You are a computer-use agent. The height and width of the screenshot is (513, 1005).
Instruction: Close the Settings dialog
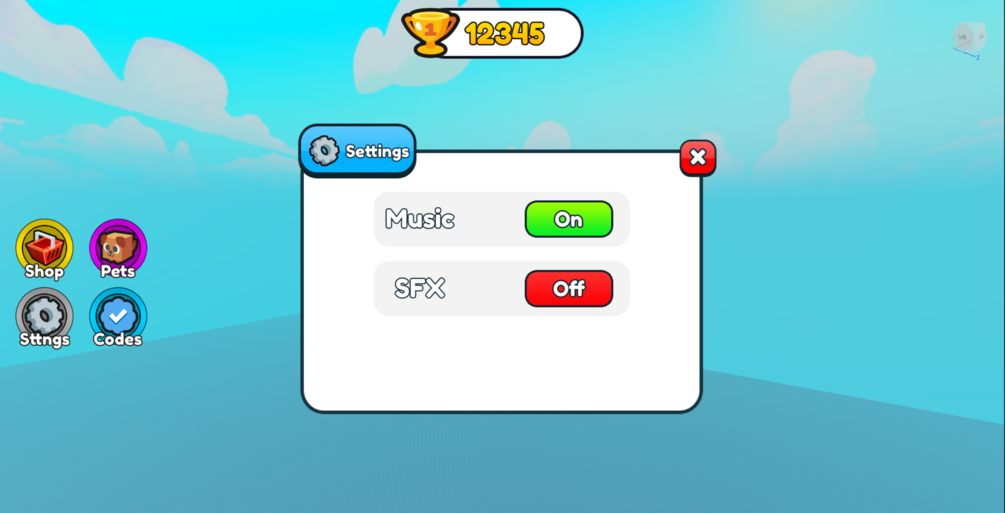tap(697, 158)
